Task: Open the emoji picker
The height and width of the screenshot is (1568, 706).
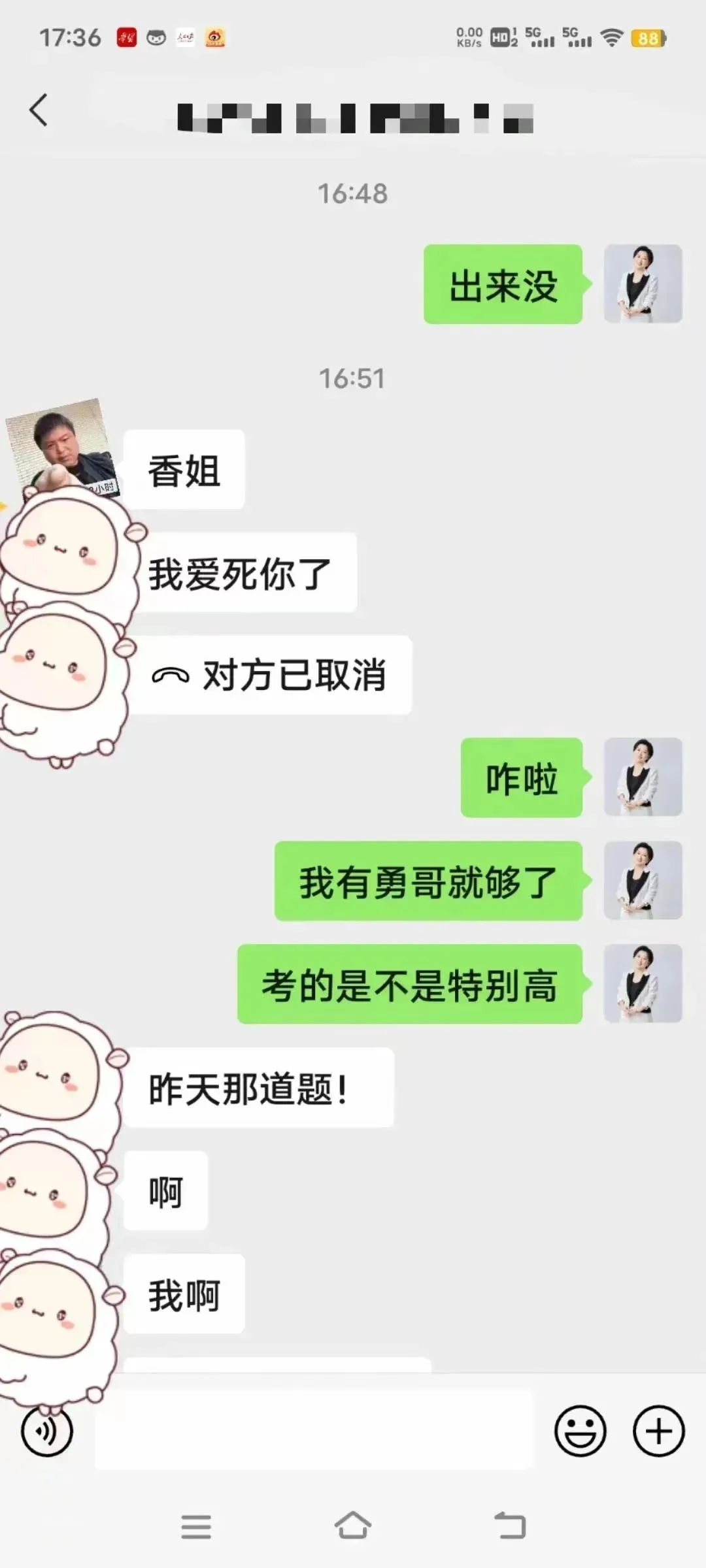Action: [580, 1431]
